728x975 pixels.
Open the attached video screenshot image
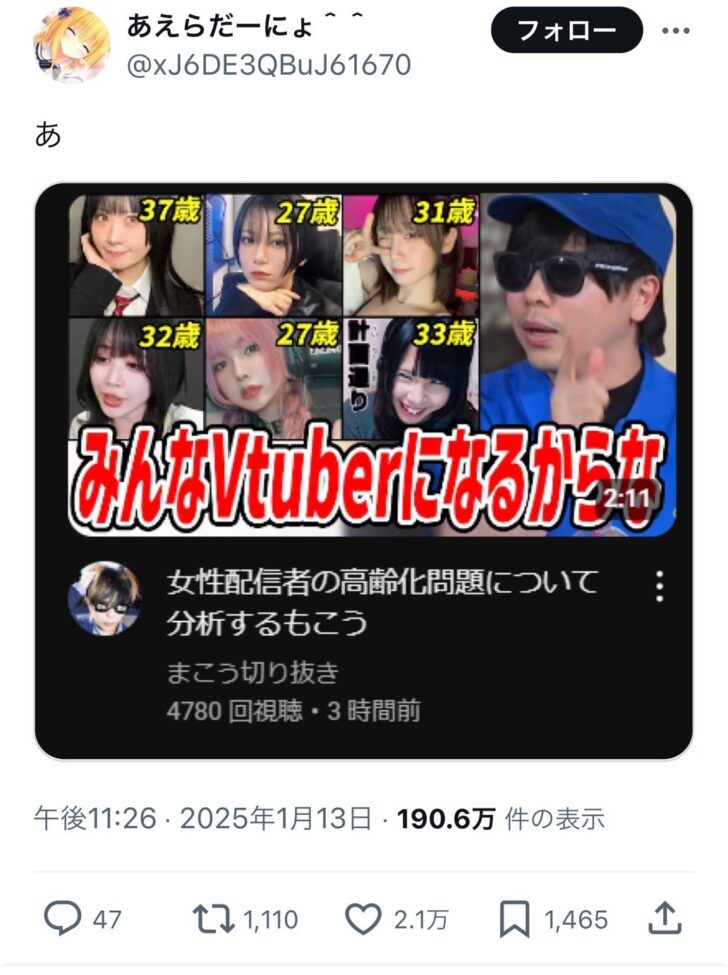(x=364, y=470)
